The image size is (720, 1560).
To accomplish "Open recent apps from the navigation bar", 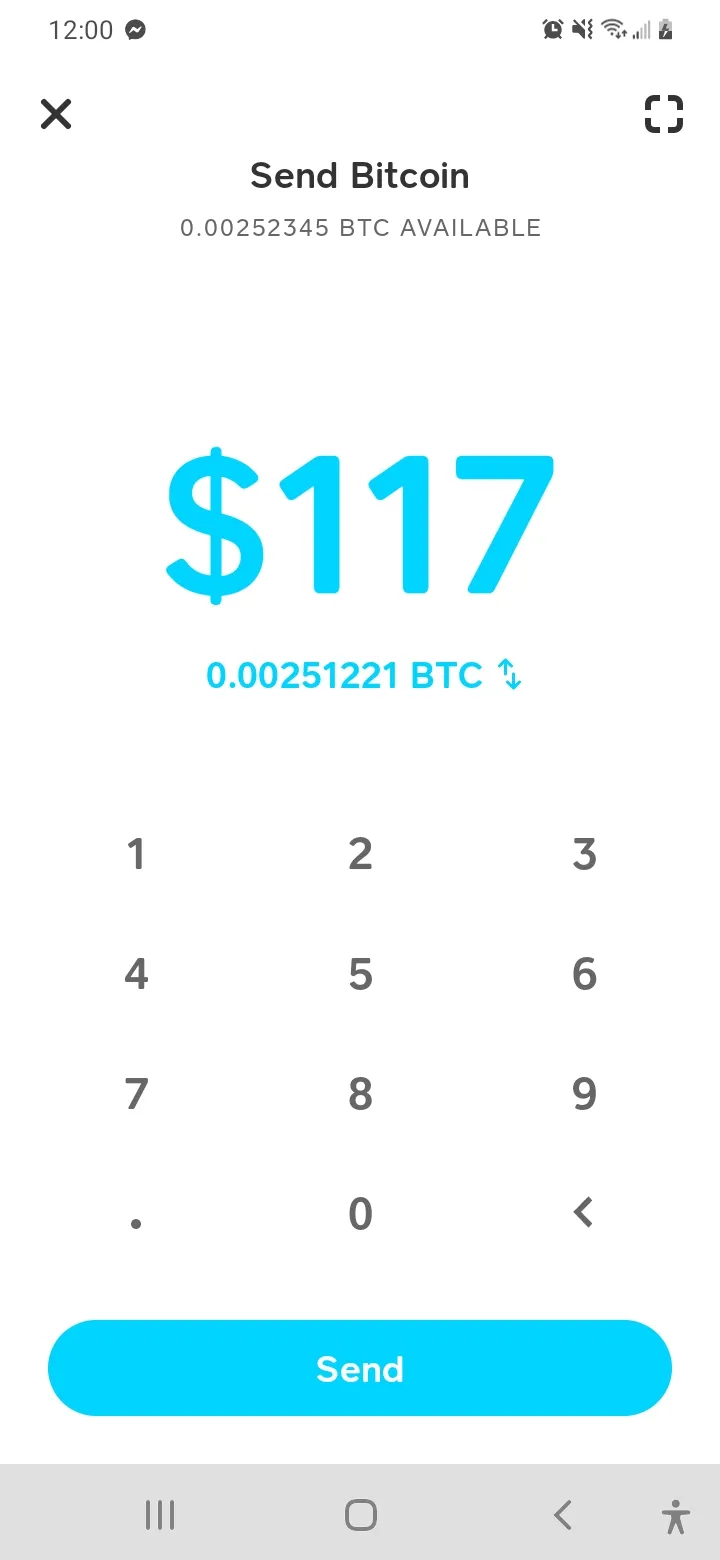I will click(x=160, y=1515).
